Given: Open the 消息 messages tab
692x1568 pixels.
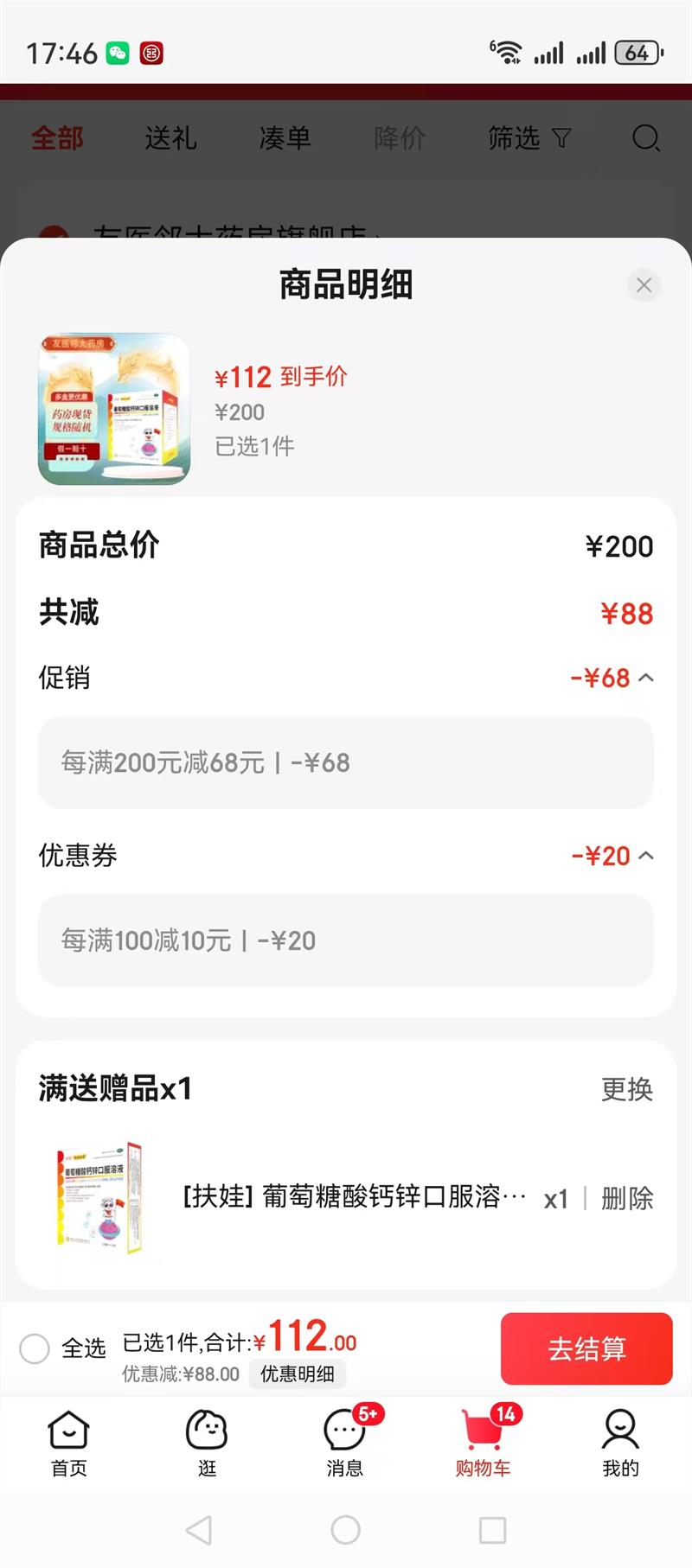Looking at the screenshot, I should [345, 1443].
